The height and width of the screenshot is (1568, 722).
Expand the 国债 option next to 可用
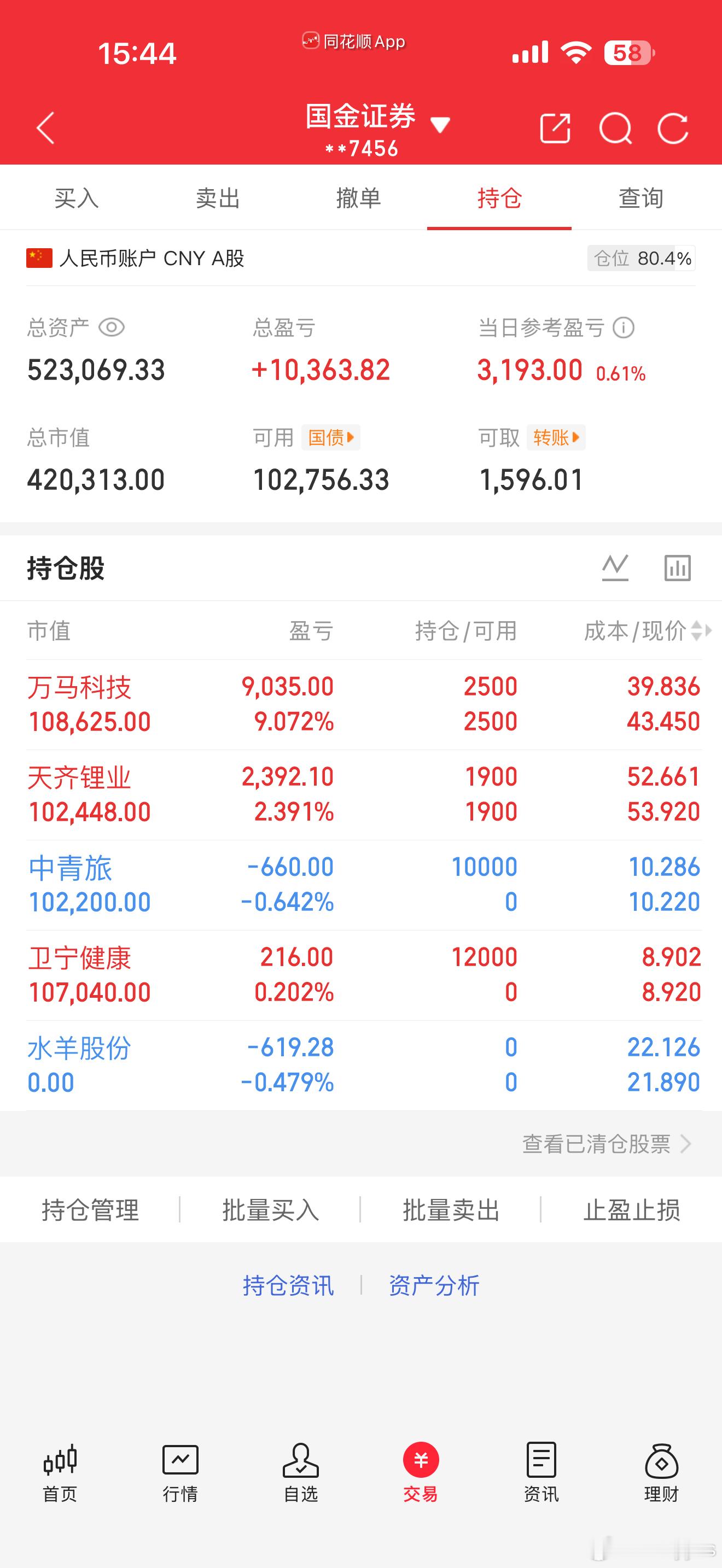(x=329, y=437)
